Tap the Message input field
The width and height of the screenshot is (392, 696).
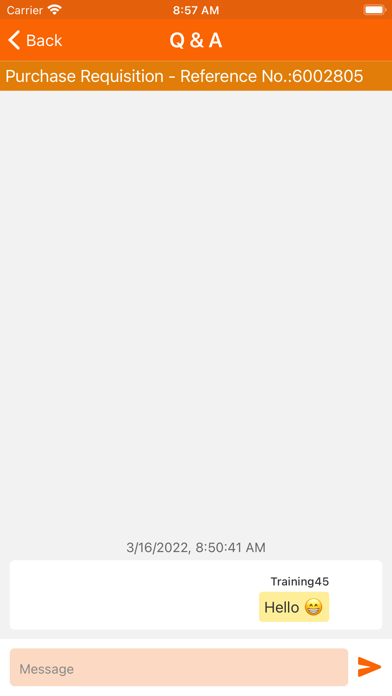point(179,667)
